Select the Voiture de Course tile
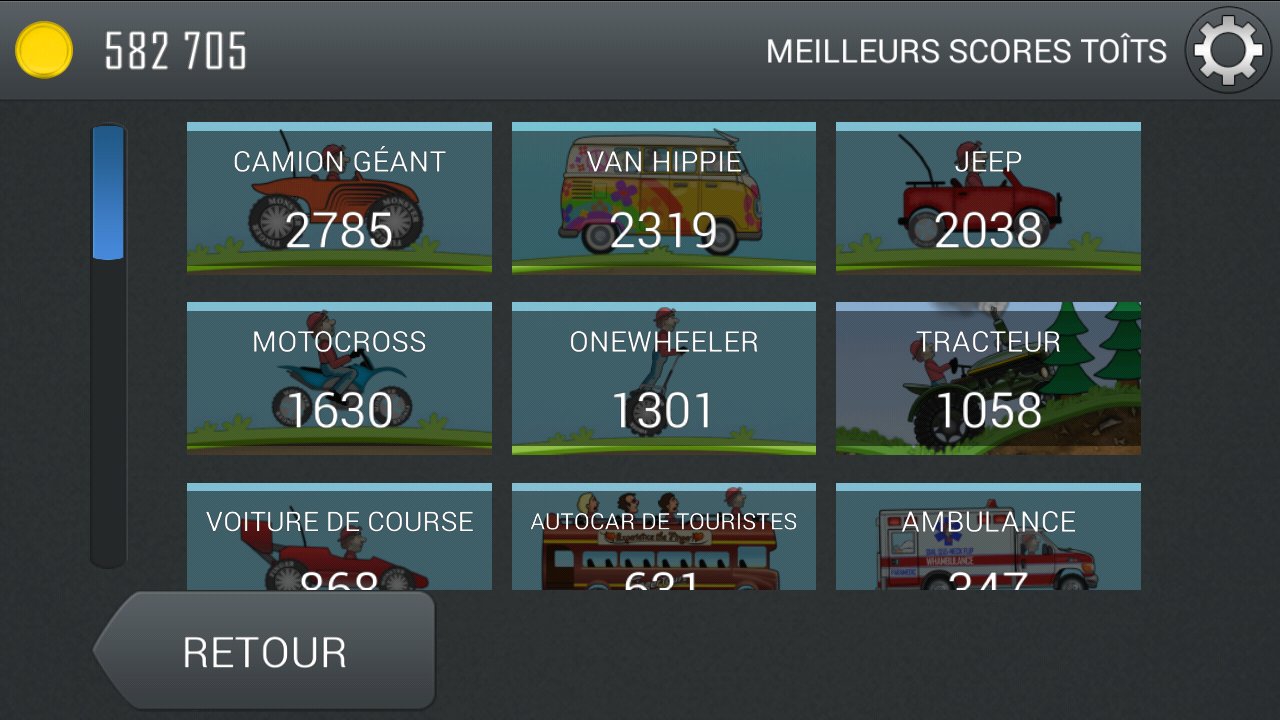Screen dimensions: 1280x720 (x=339, y=538)
